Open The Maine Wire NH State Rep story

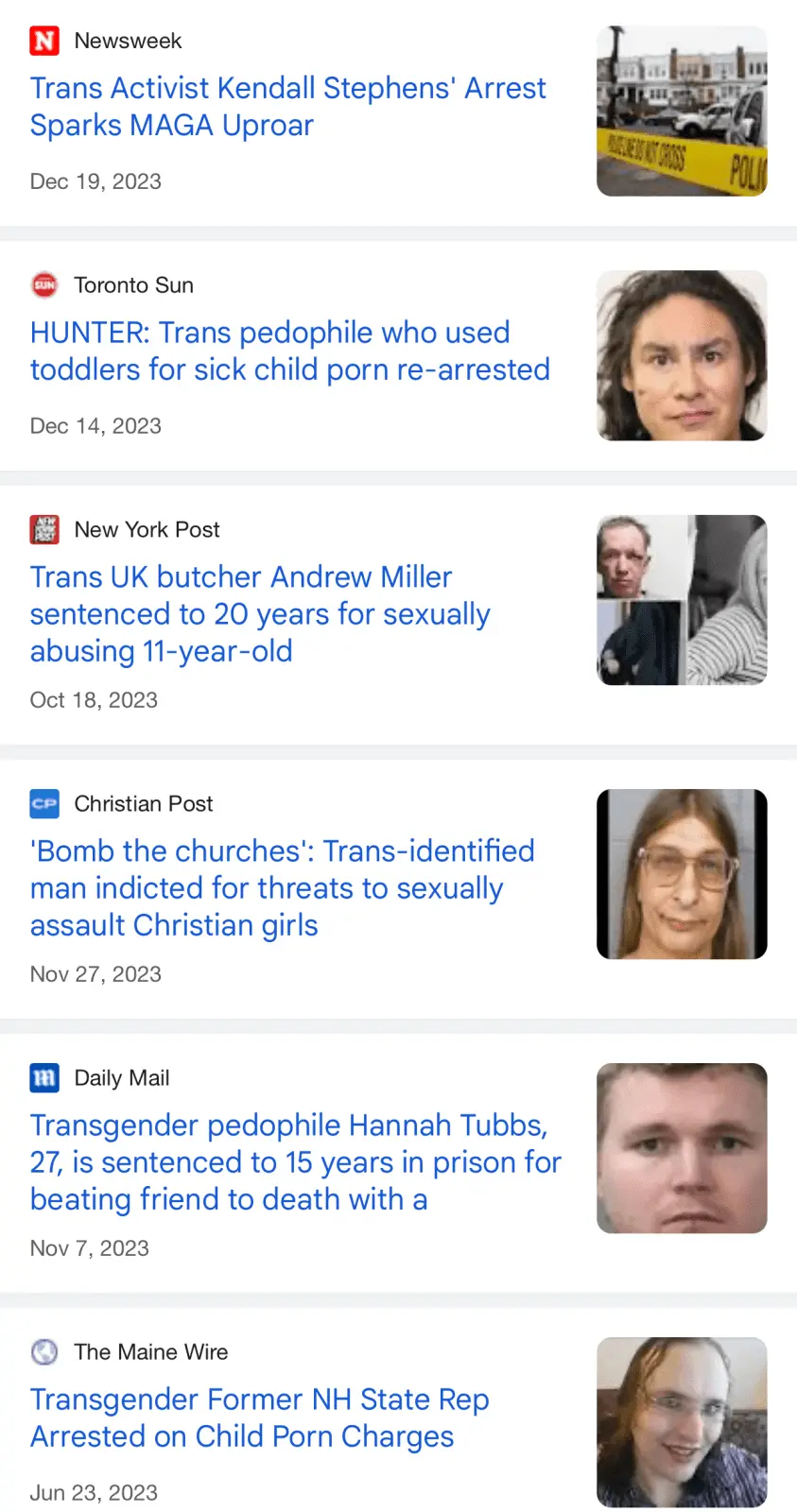(259, 1417)
